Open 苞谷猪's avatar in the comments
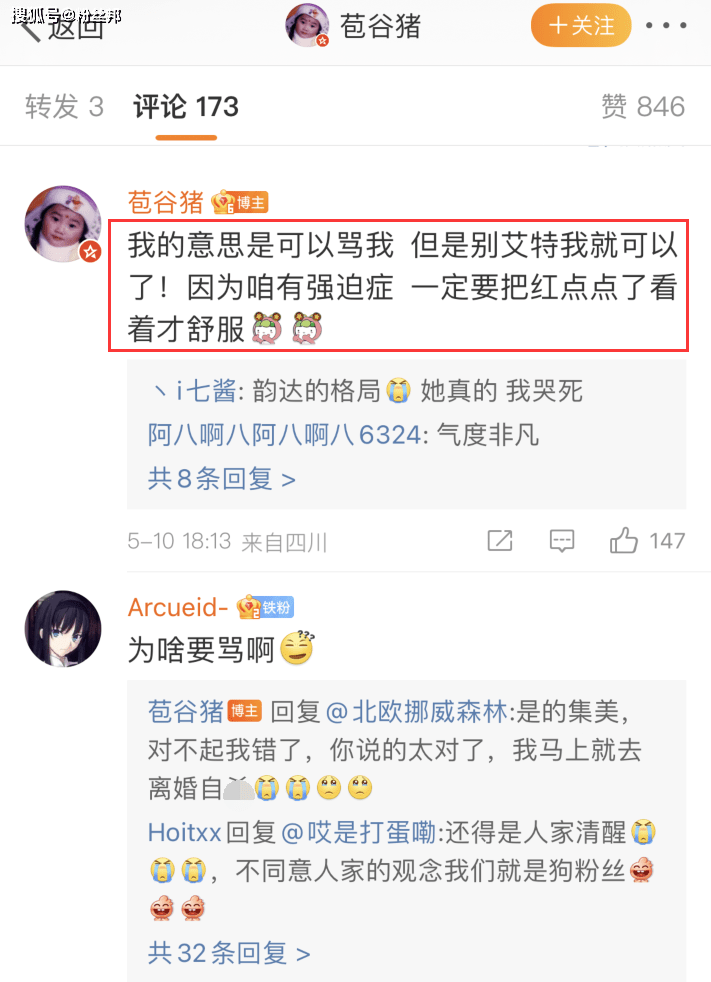Image resolution: width=711 pixels, height=982 pixels. tap(62, 223)
